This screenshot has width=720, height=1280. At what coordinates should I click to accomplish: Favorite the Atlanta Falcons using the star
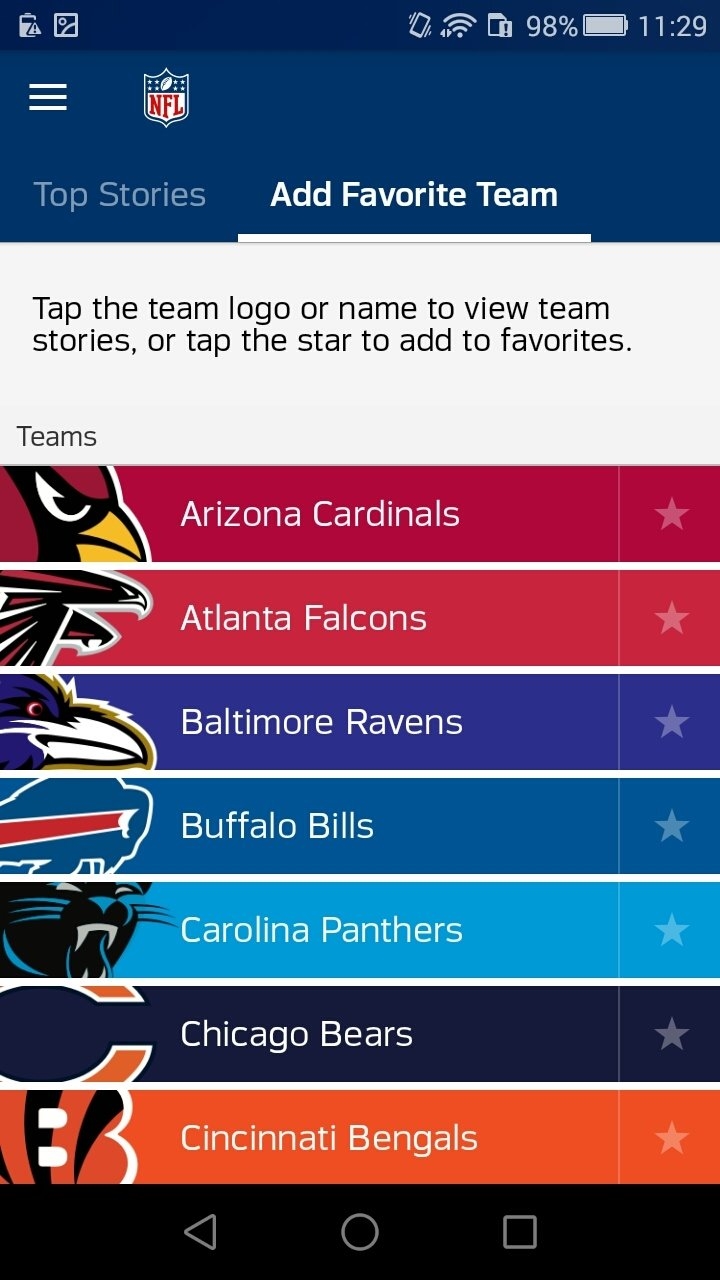click(671, 618)
